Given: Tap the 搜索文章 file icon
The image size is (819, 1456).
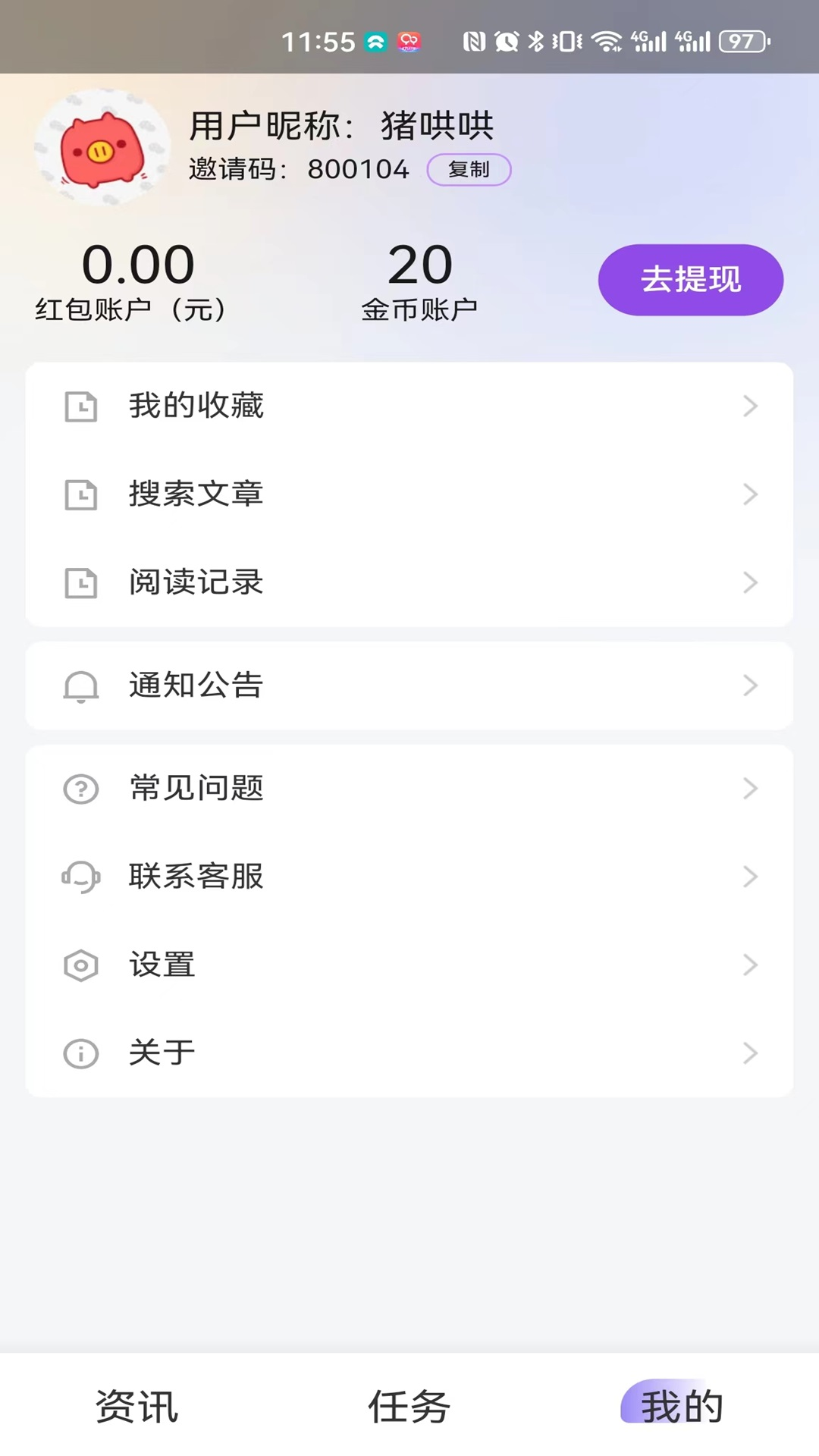Looking at the screenshot, I should [x=81, y=494].
